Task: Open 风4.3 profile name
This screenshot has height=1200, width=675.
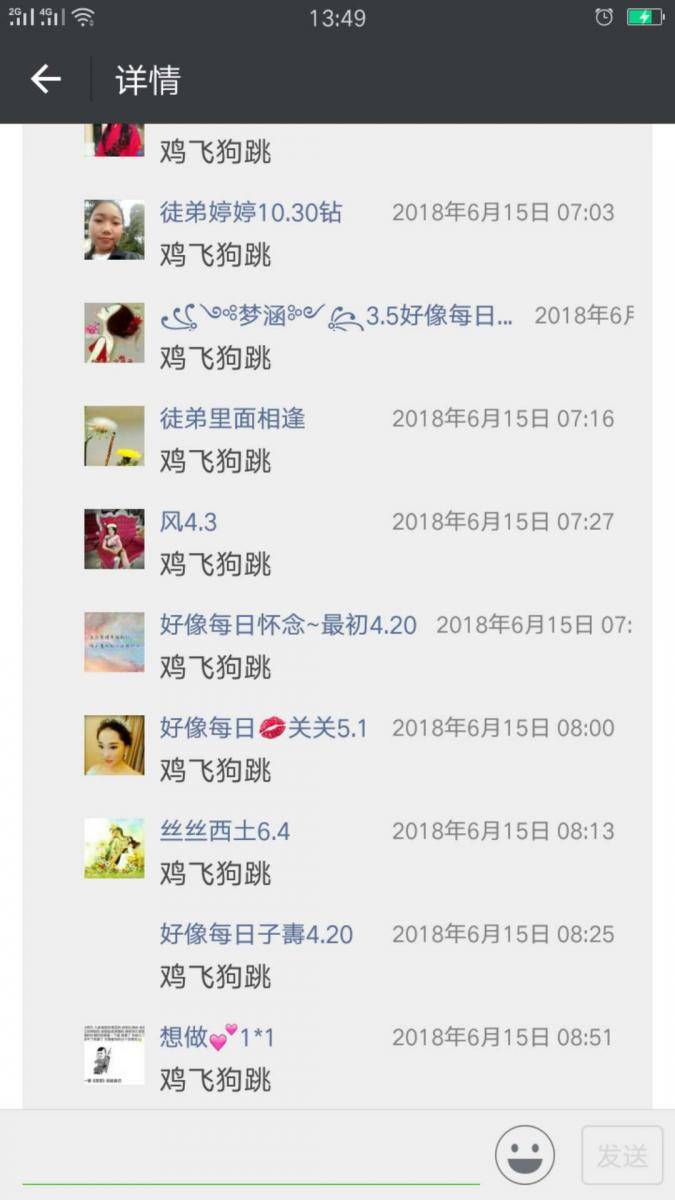Action: click(188, 521)
